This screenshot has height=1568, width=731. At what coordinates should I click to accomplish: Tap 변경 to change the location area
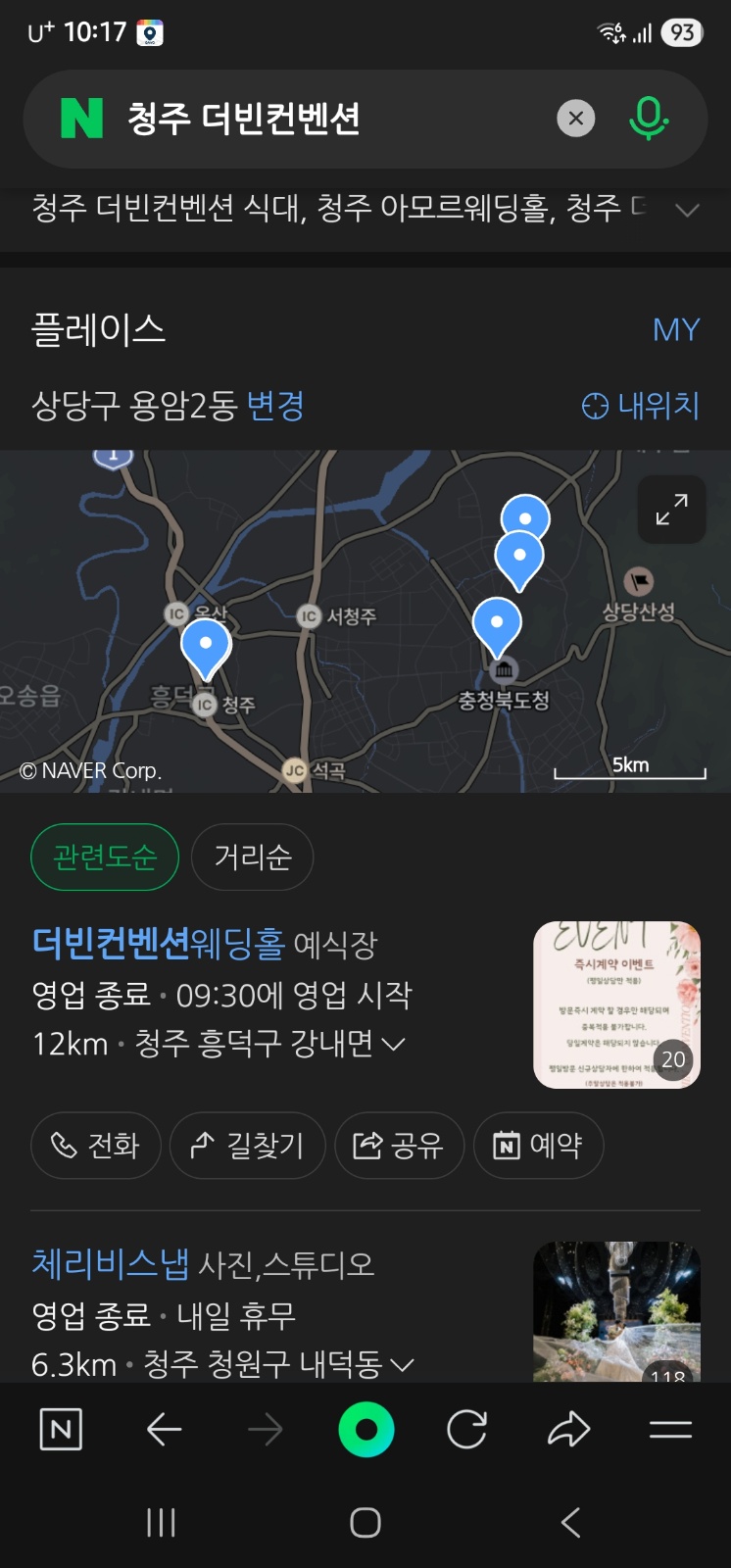coord(277,405)
